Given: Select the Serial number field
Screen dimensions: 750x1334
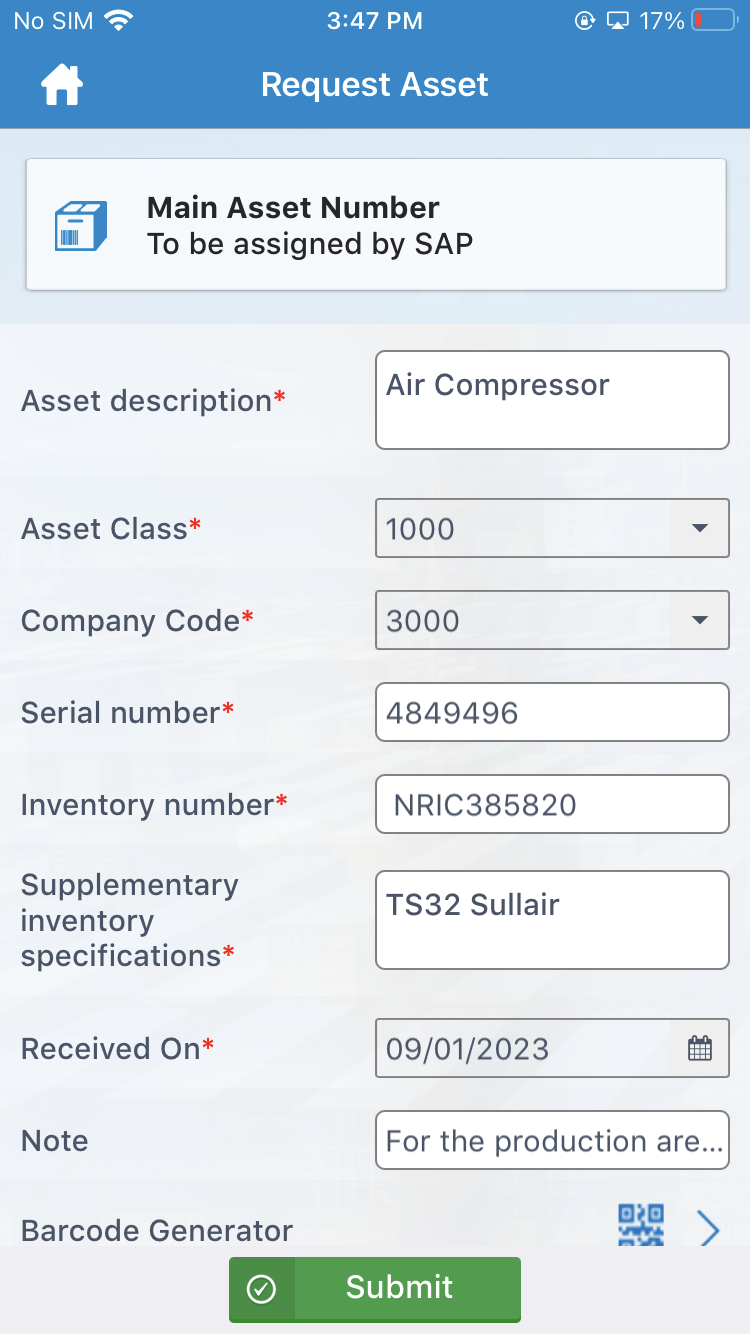Looking at the screenshot, I should click(552, 712).
